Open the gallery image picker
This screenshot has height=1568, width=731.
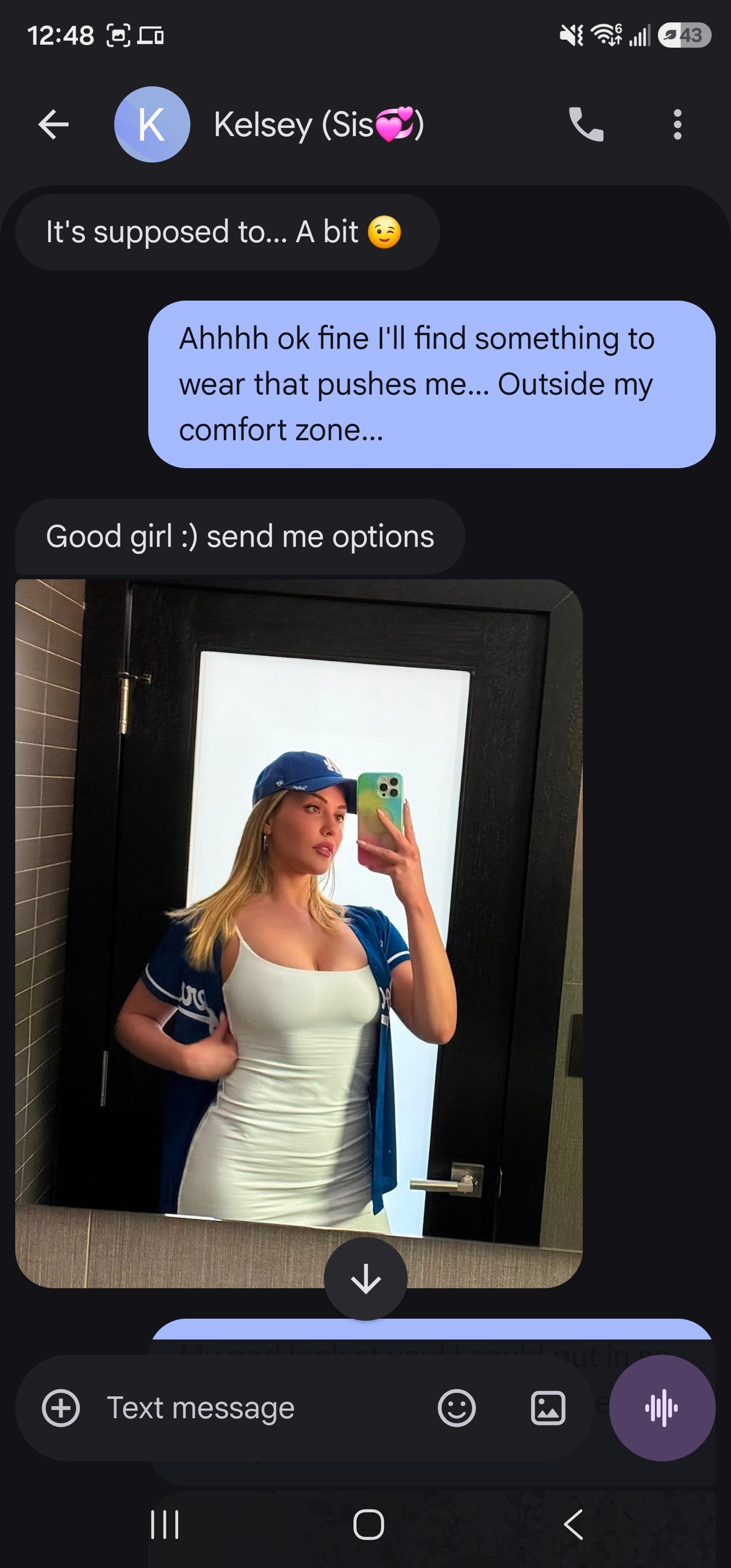(548, 1408)
